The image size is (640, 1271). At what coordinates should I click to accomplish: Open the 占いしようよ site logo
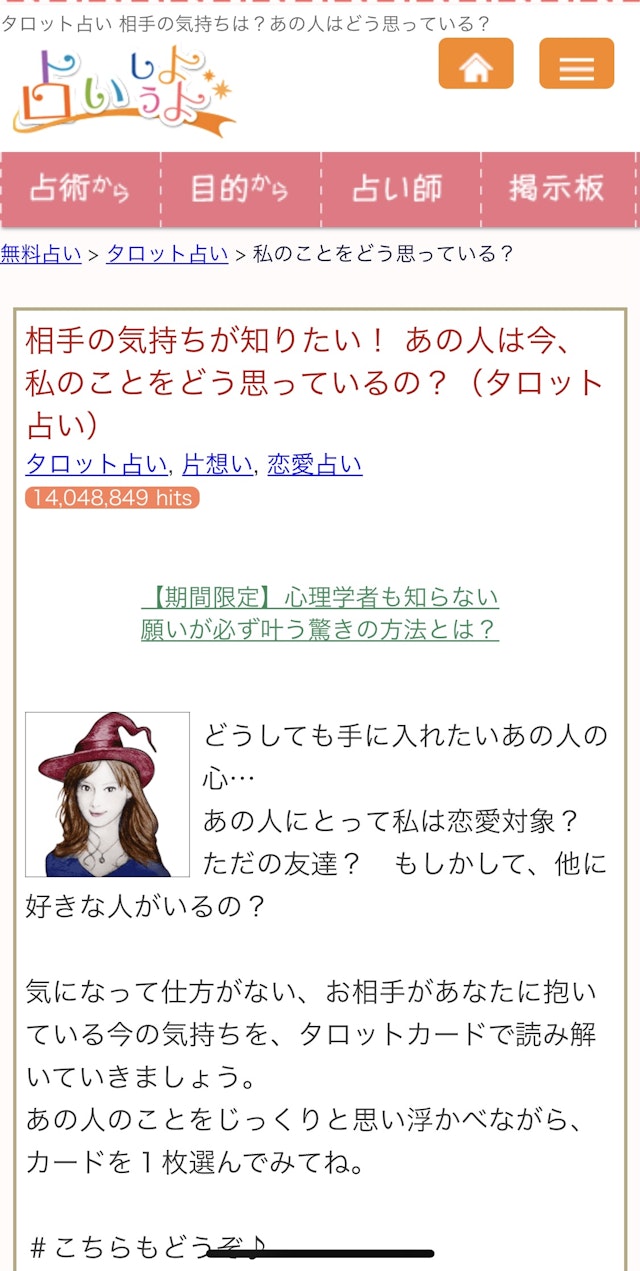tap(124, 90)
